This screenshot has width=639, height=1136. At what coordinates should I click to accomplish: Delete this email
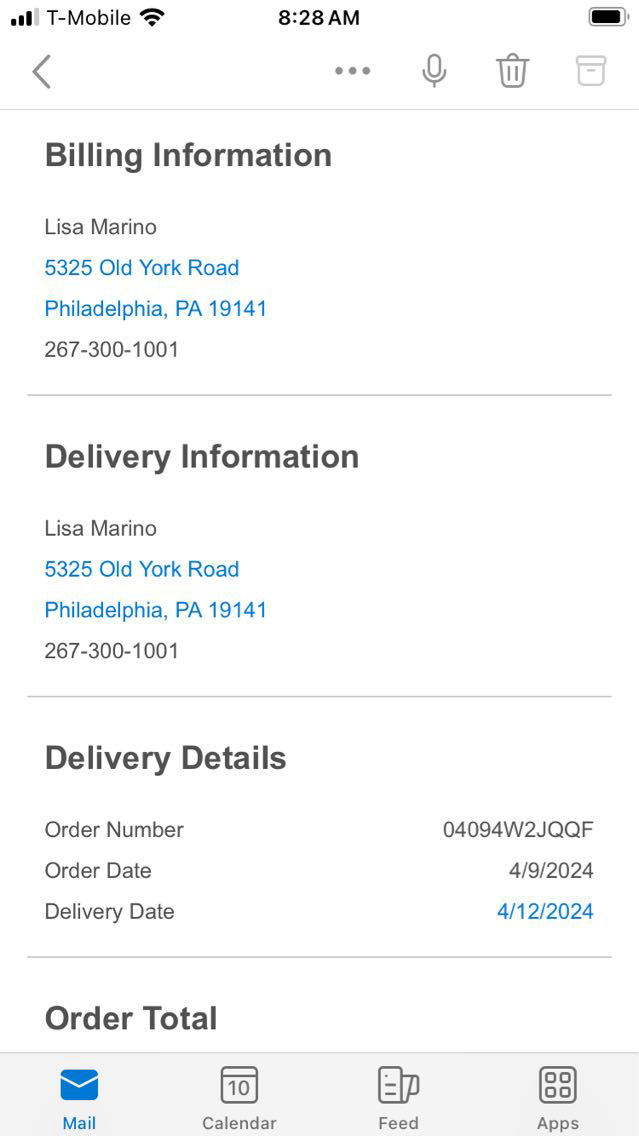coord(512,71)
